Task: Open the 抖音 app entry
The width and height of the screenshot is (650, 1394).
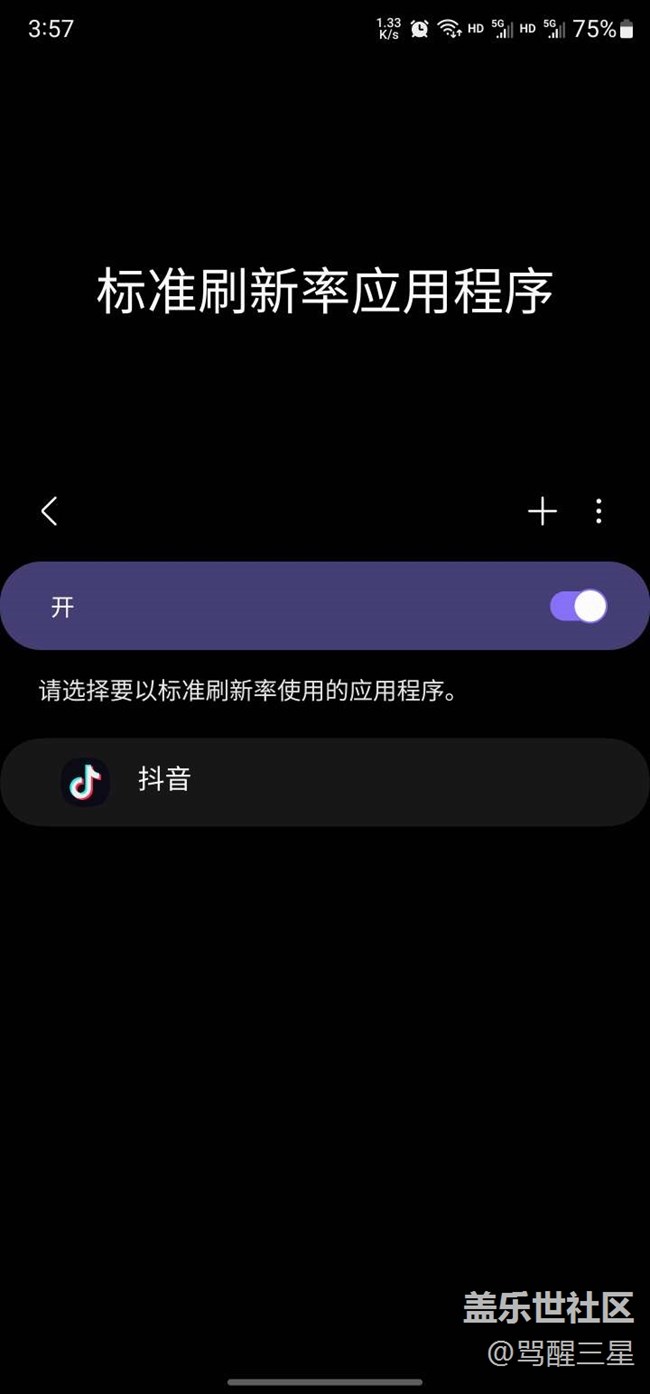Action: click(x=325, y=782)
